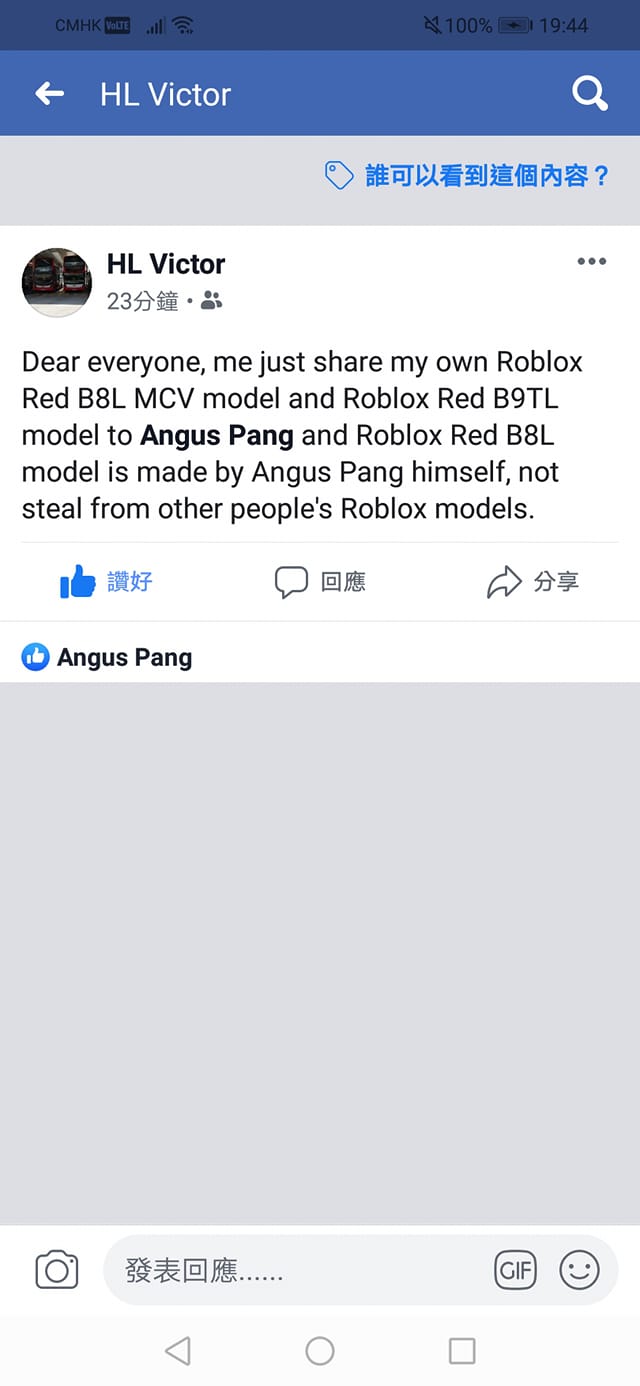
Task: Share the post with 分享
Action: 533,581
